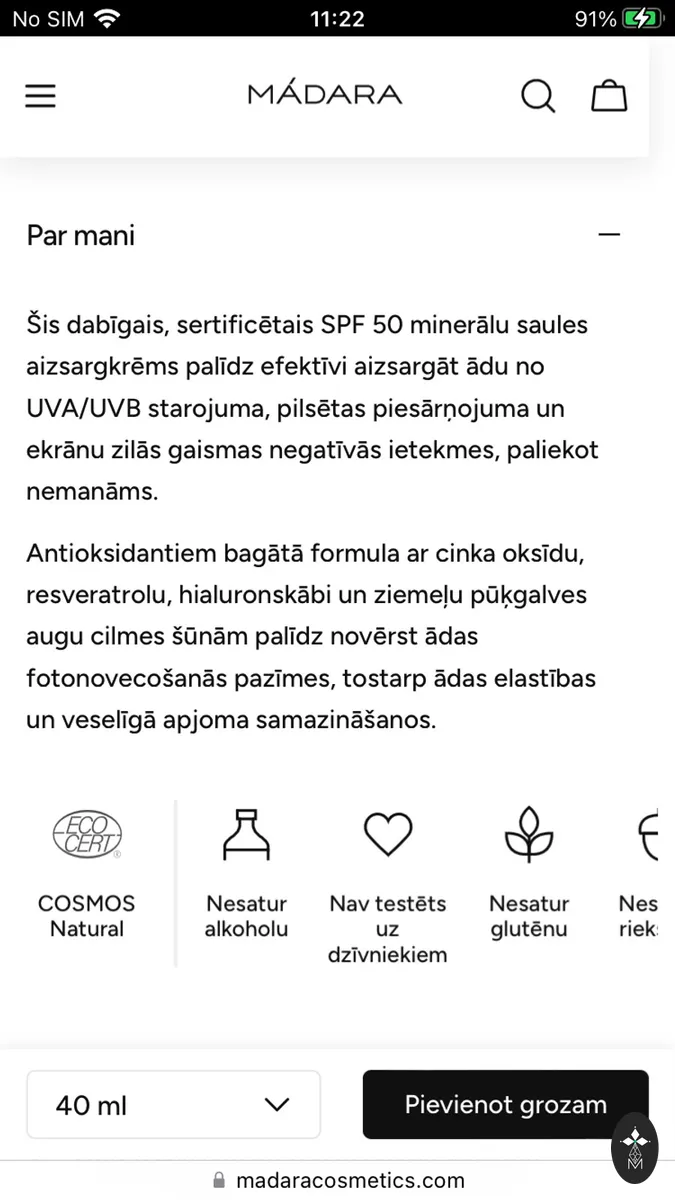Open the floating round widget icon
The image size is (675, 1200).
click(x=635, y=1148)
